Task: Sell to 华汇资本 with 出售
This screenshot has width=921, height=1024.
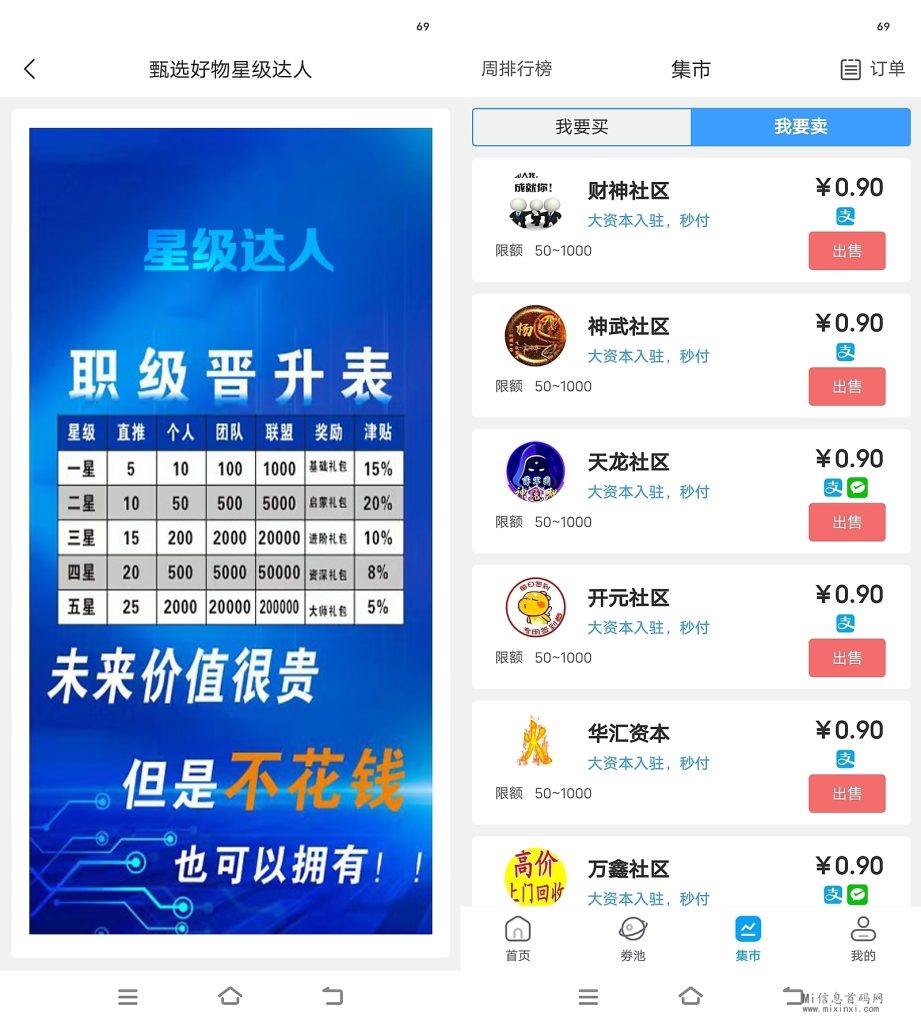Action: (x=847, y=793)
